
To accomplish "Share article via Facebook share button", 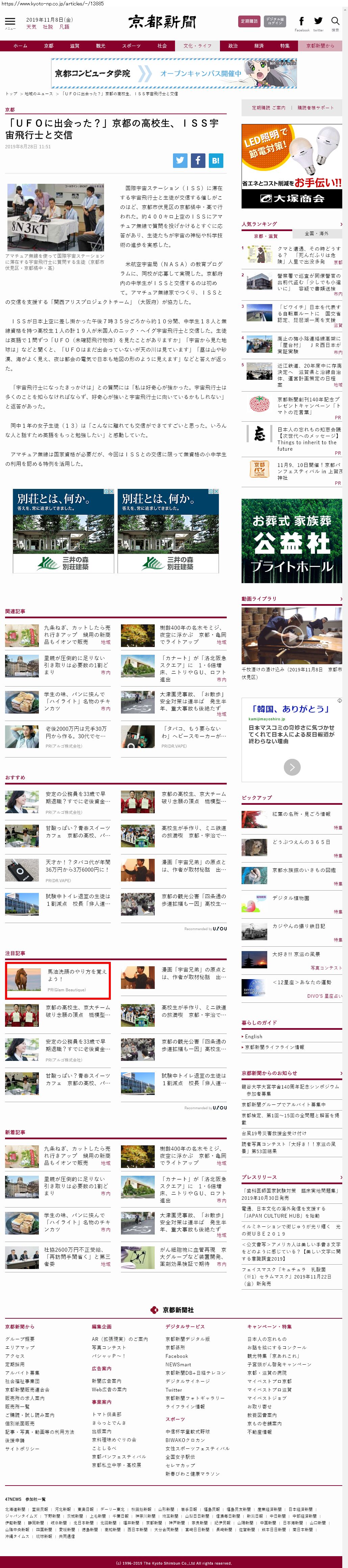I will point(198,160).
